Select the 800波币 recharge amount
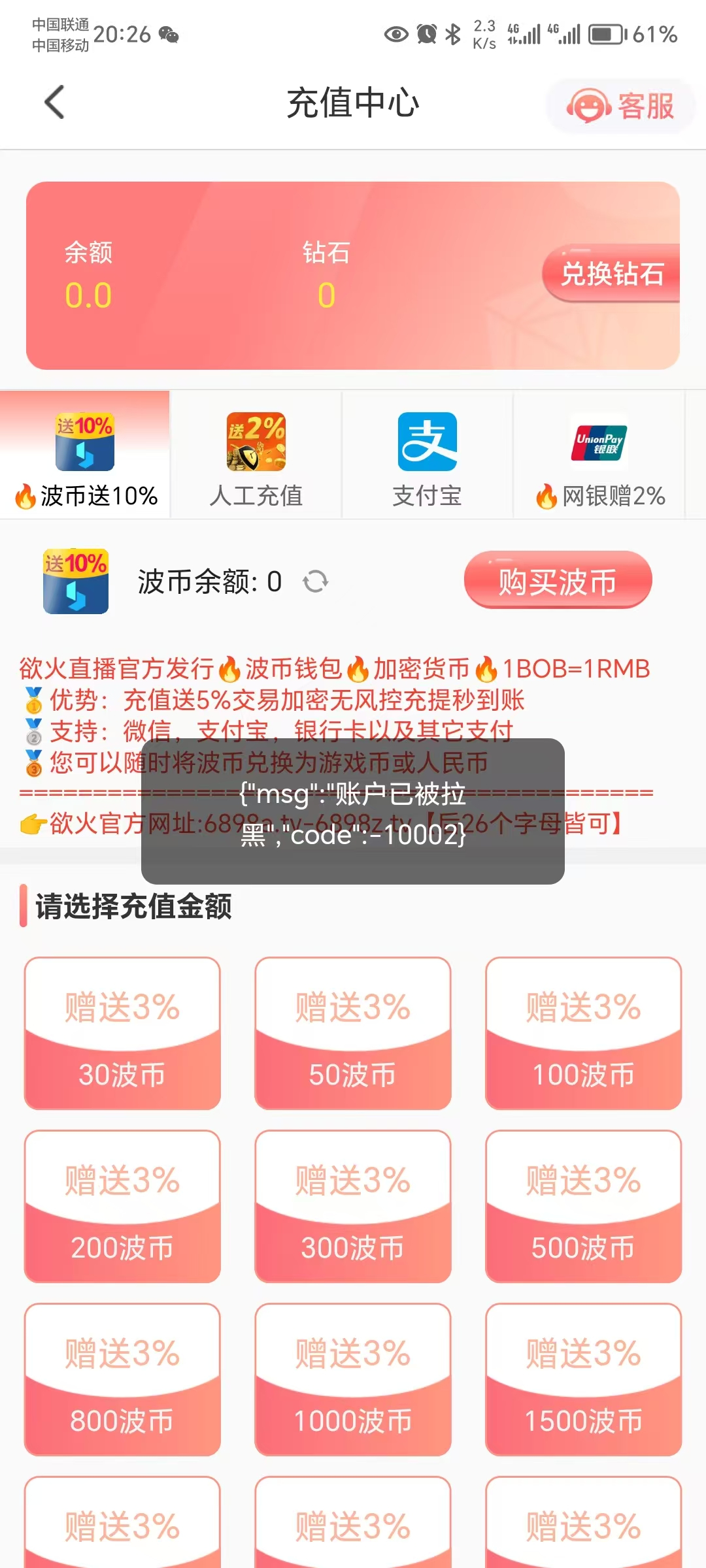706x1568 pixels. coord(122,1380)
